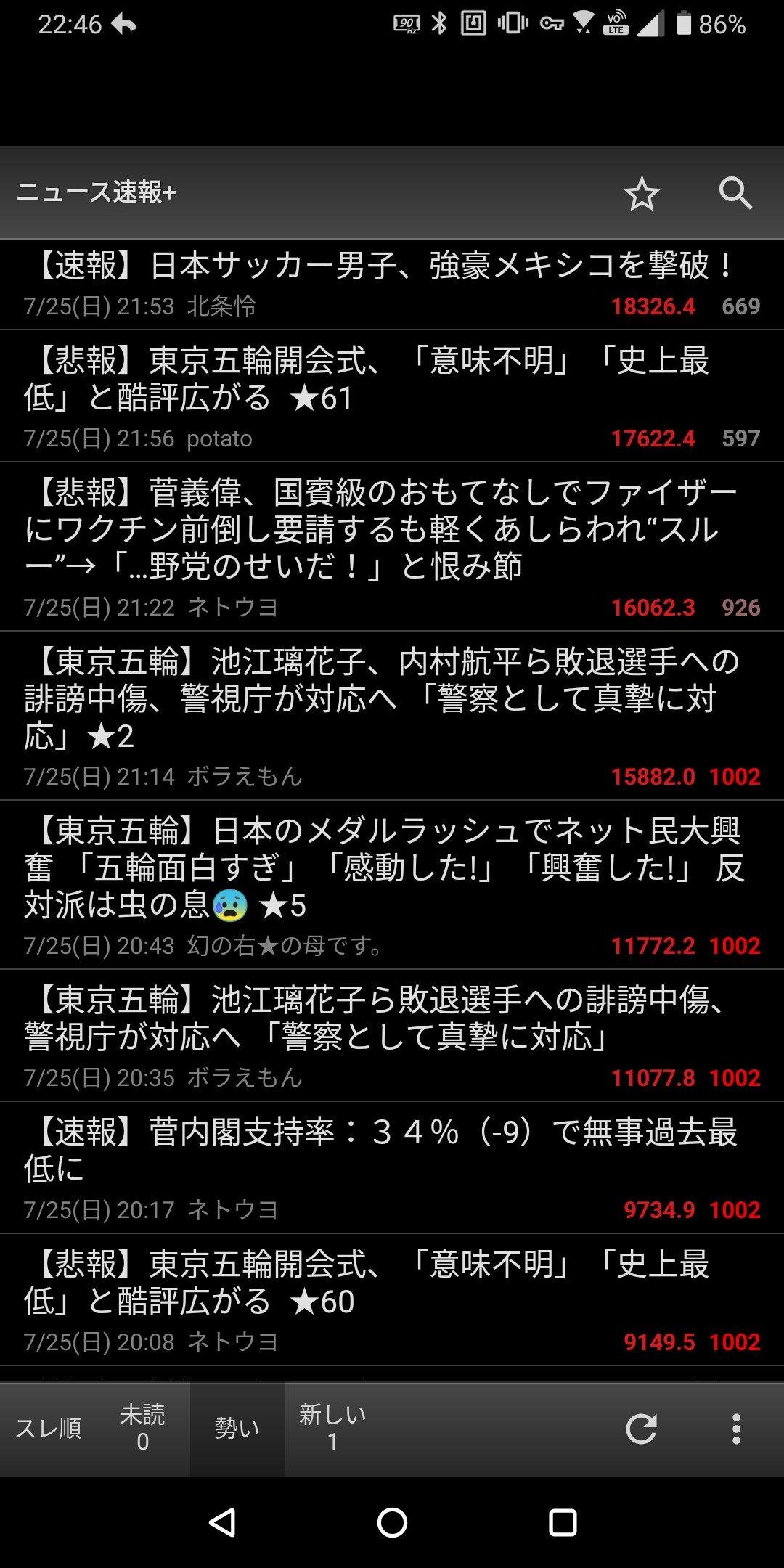This screenshot has height=1568, width=784.
Task: Open thread about 菅義偉 and ファイザー ワクチン
Action: 392,547
